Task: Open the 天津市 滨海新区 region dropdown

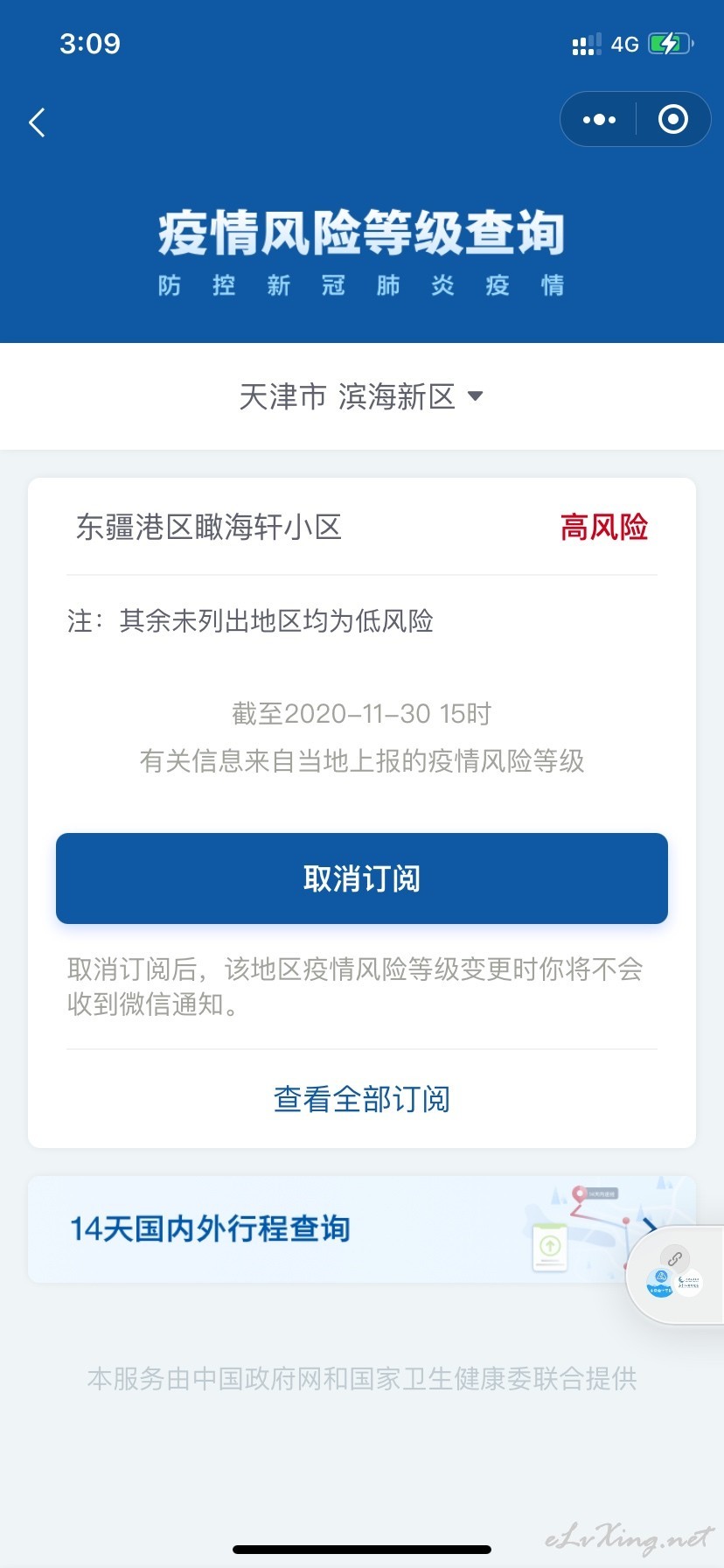Action: pyautogui.click(x=361, y=396)
